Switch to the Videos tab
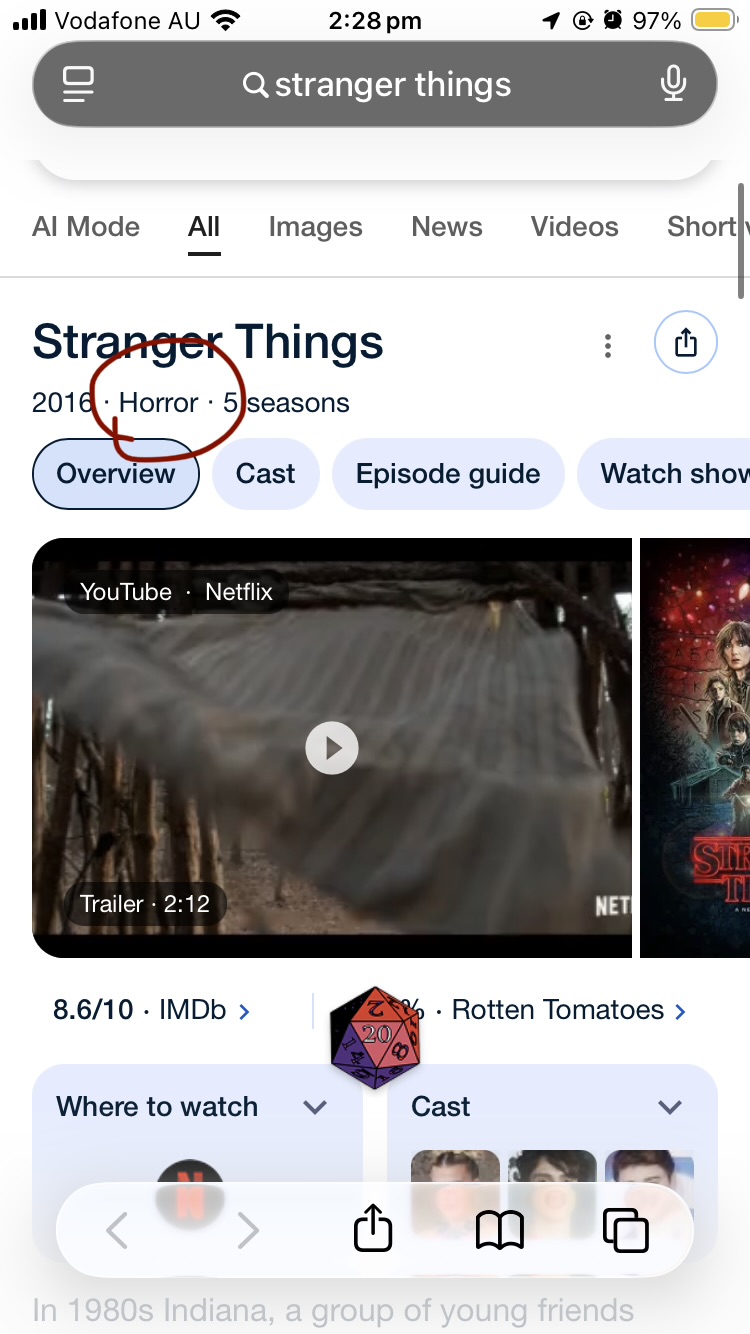Viewport: 750px width, 1334px height. [x=574, y=227]
